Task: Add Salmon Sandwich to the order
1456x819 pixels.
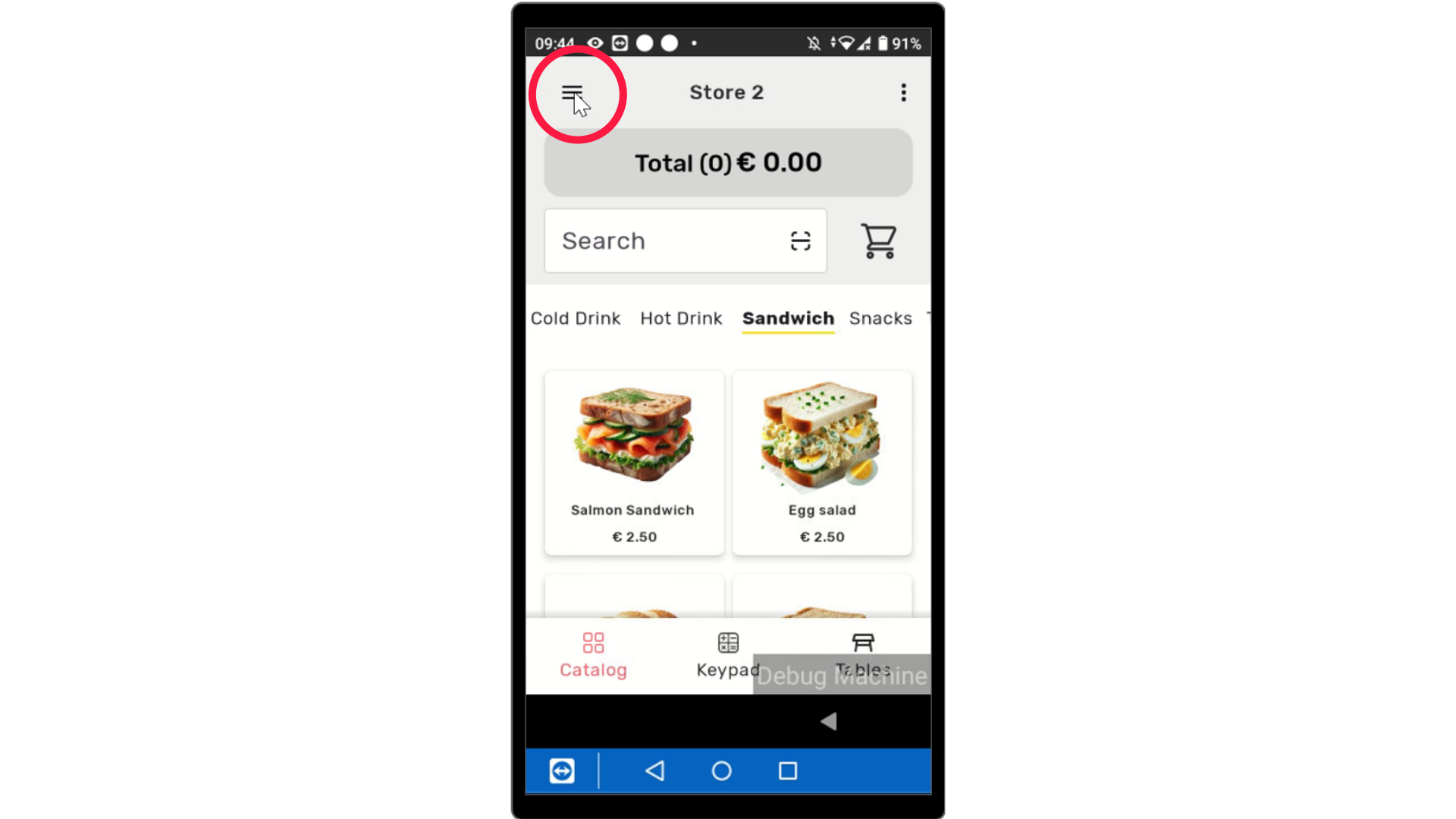Action: (634, 463)
